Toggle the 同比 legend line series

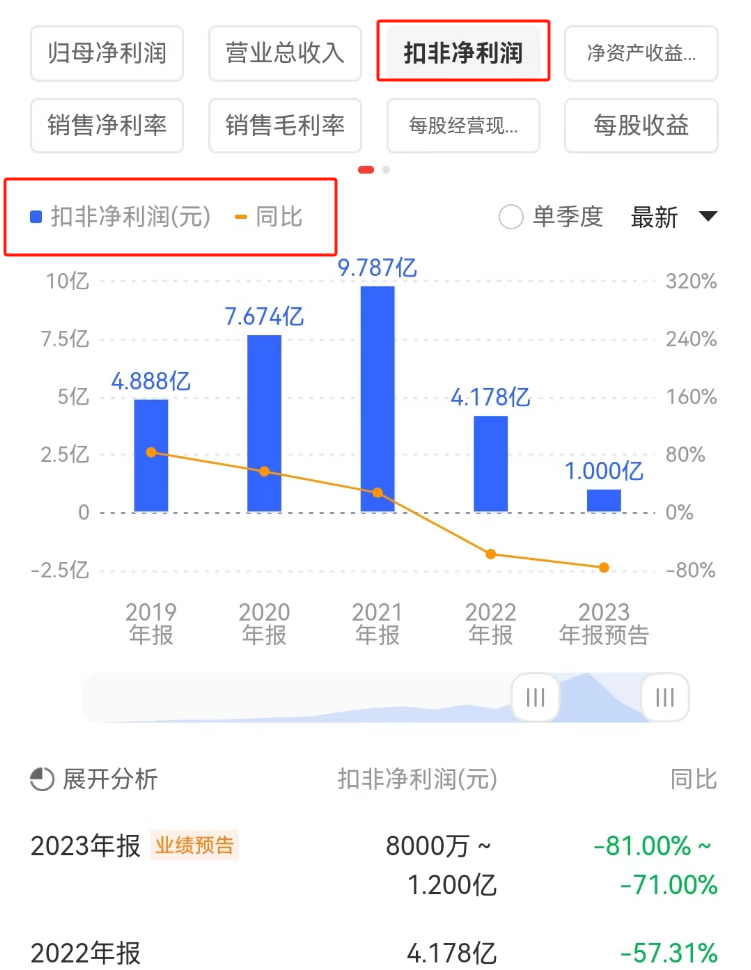(268, 217)
